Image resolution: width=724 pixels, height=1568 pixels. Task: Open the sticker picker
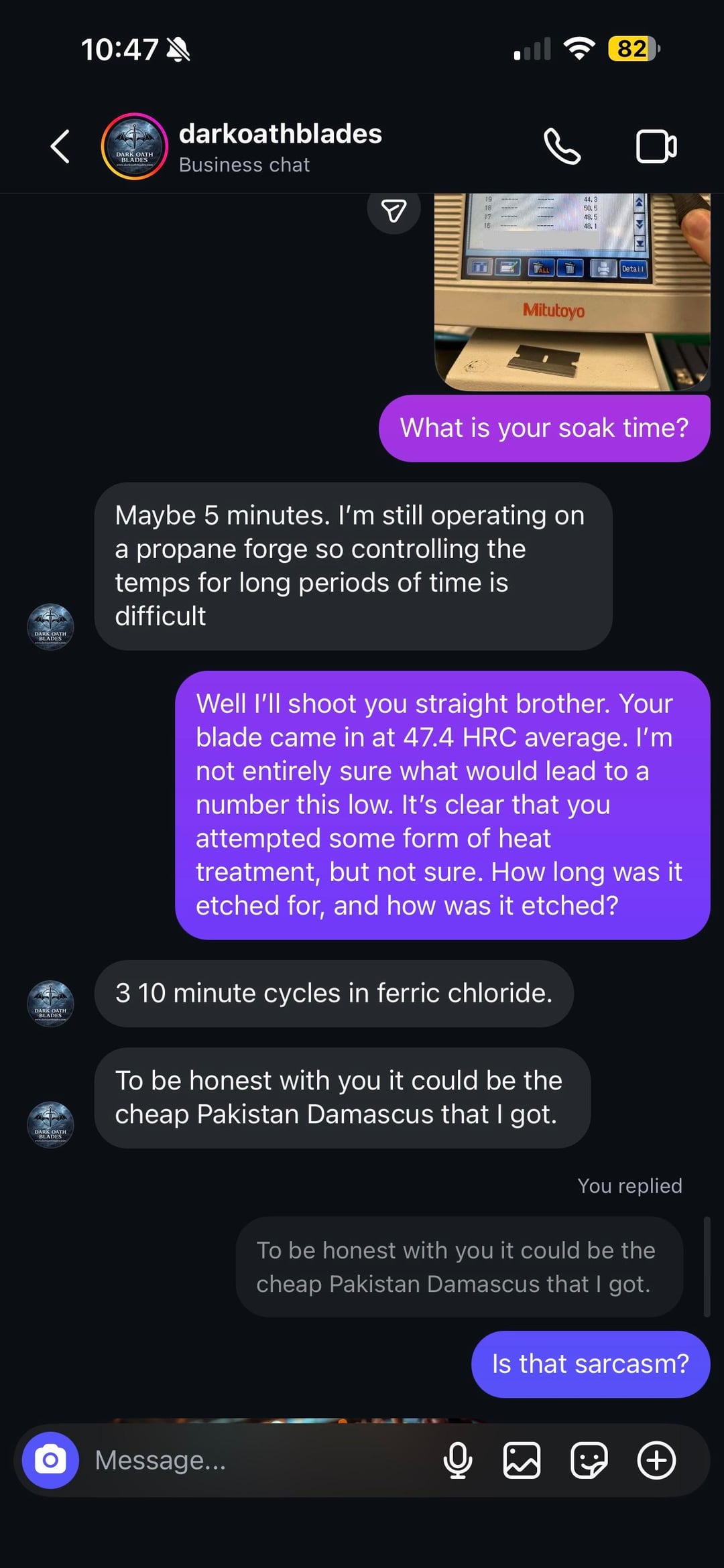(x=589, y=1460)
